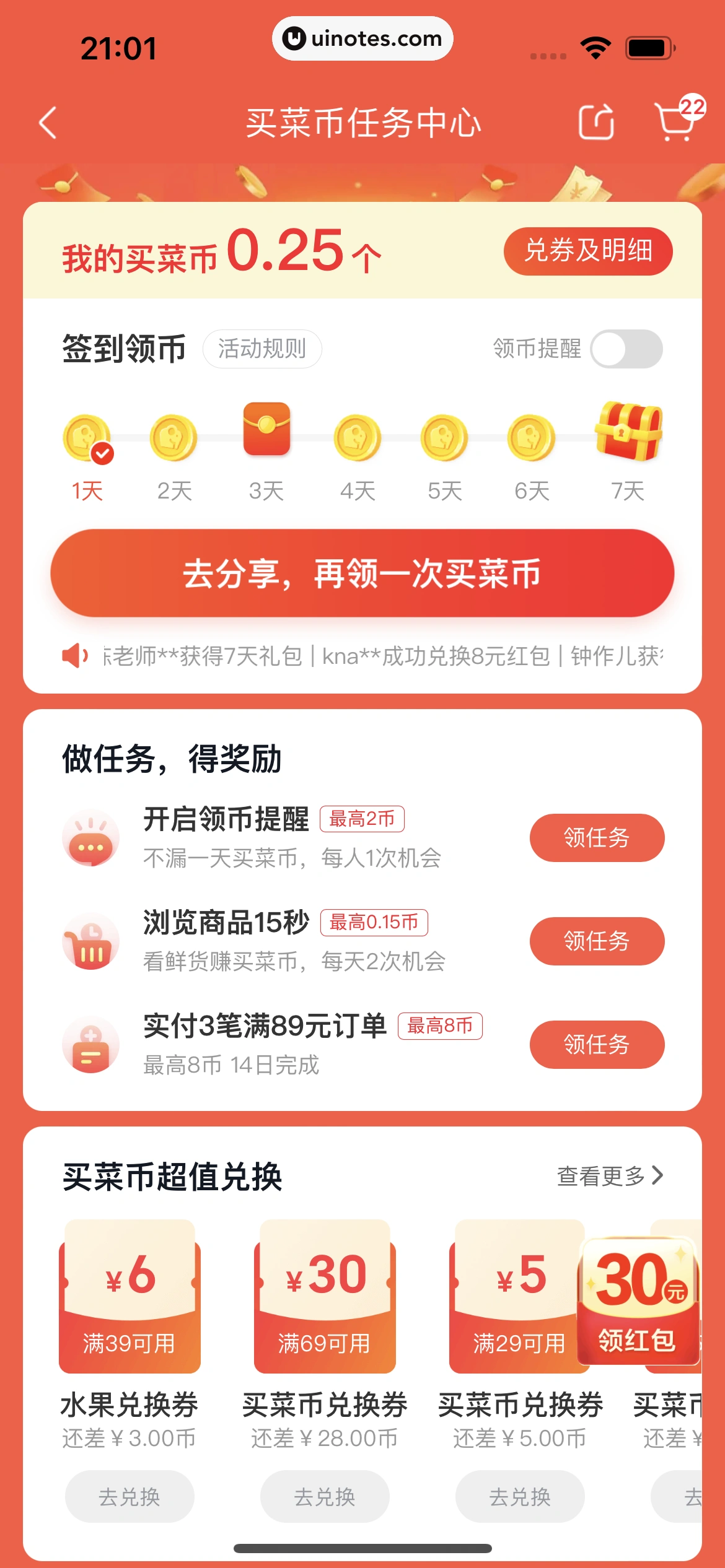Tap 去分享，再领一次买菜币 button
This screenshot has width=725, height=1568.
(362, 573)
